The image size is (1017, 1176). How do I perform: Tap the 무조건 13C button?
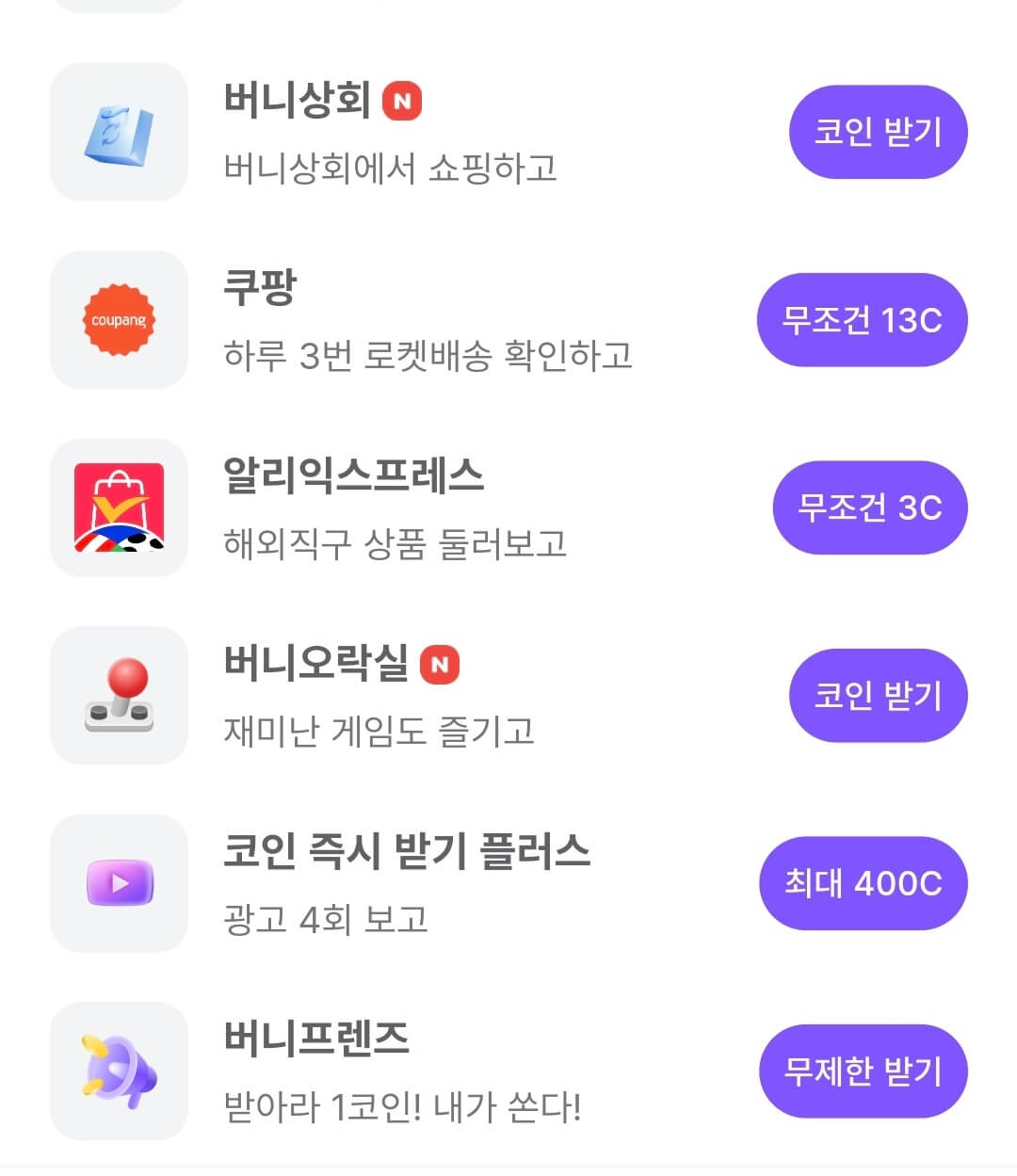pos(862,320)
